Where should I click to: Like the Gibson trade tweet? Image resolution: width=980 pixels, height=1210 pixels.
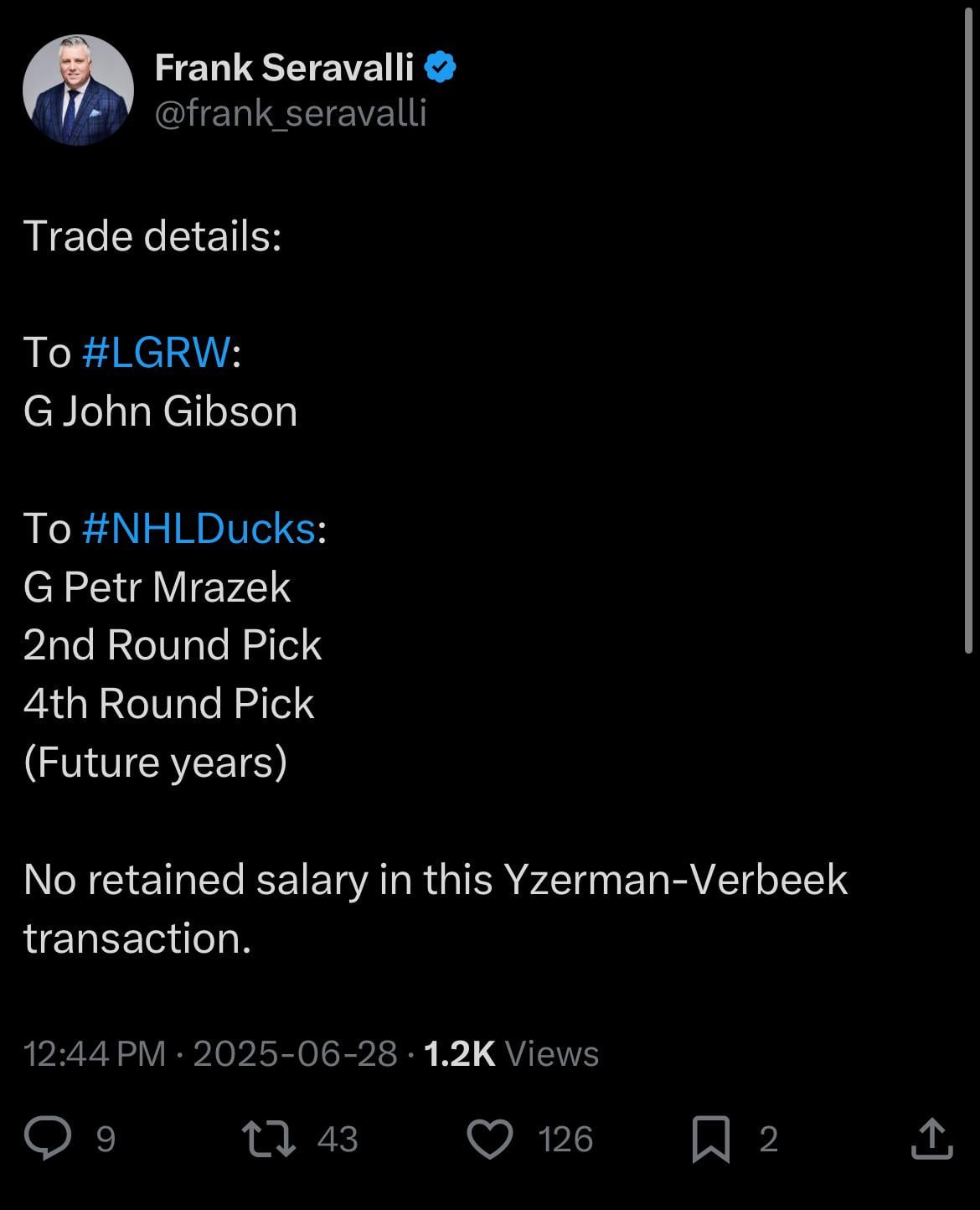pyautogui.click(x=489, y=1139)
